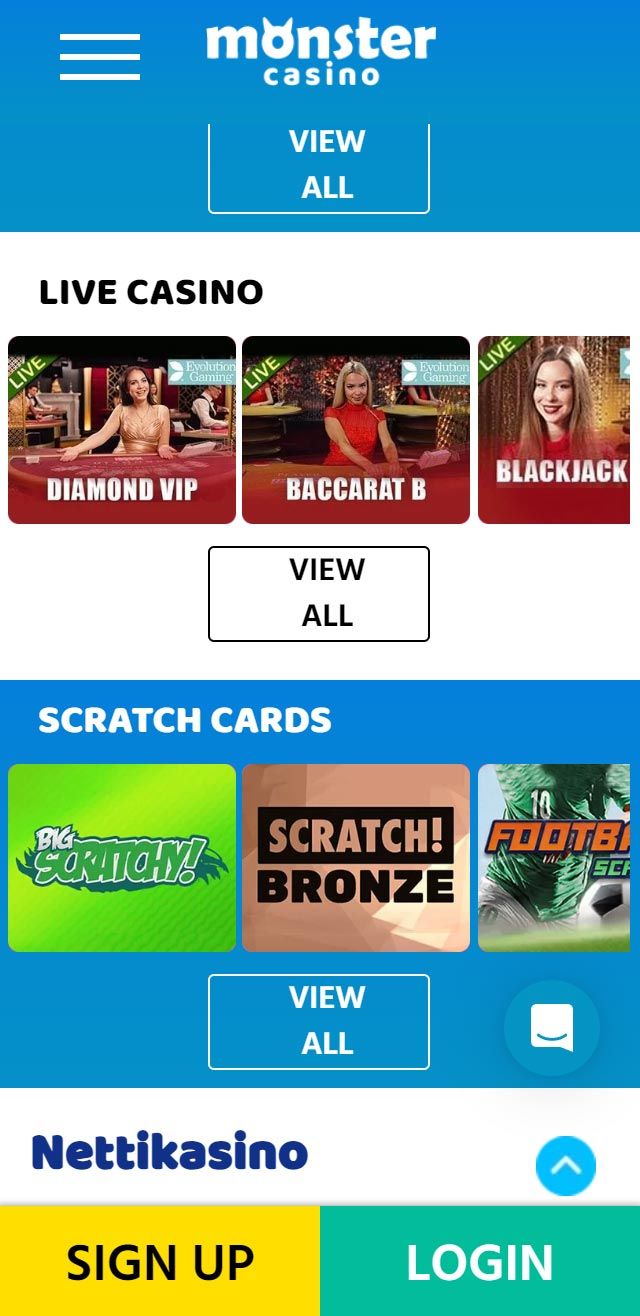Image resolution: width=640 pixels, height=1316 pixels.
Task: Go to Monster Casino home via logo
Action: click(320, 52)
